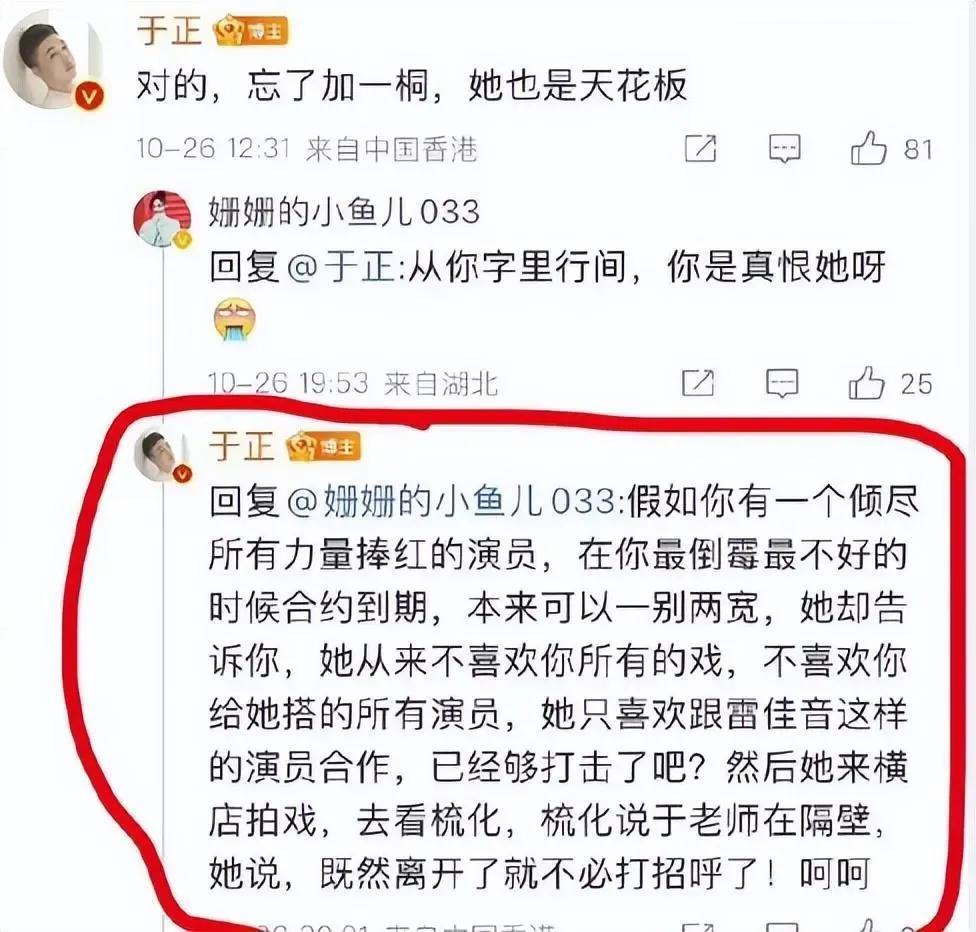
Task: Share the 10-26 12:31 comment from 于正
Action: coord(700,149)
